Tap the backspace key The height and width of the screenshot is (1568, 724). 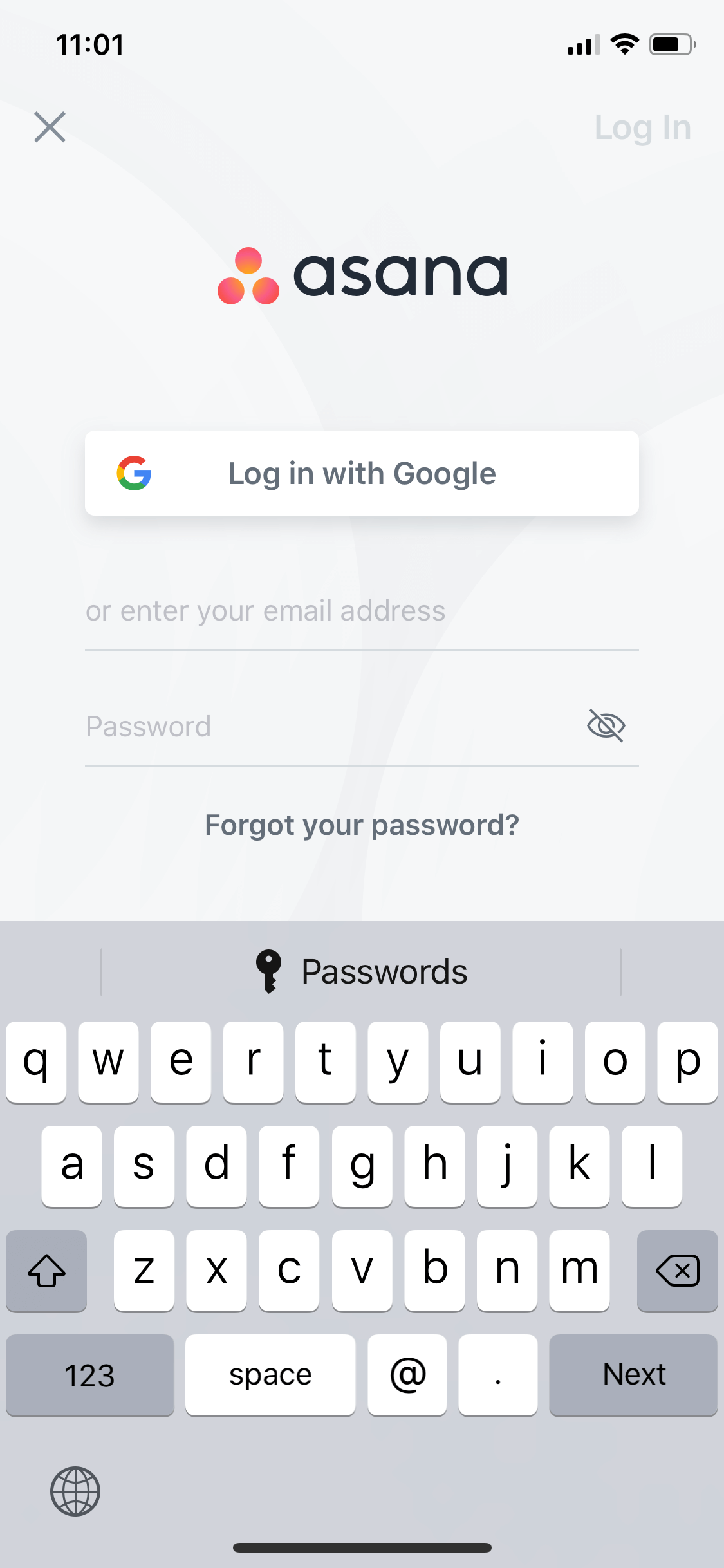(677, 1271)
